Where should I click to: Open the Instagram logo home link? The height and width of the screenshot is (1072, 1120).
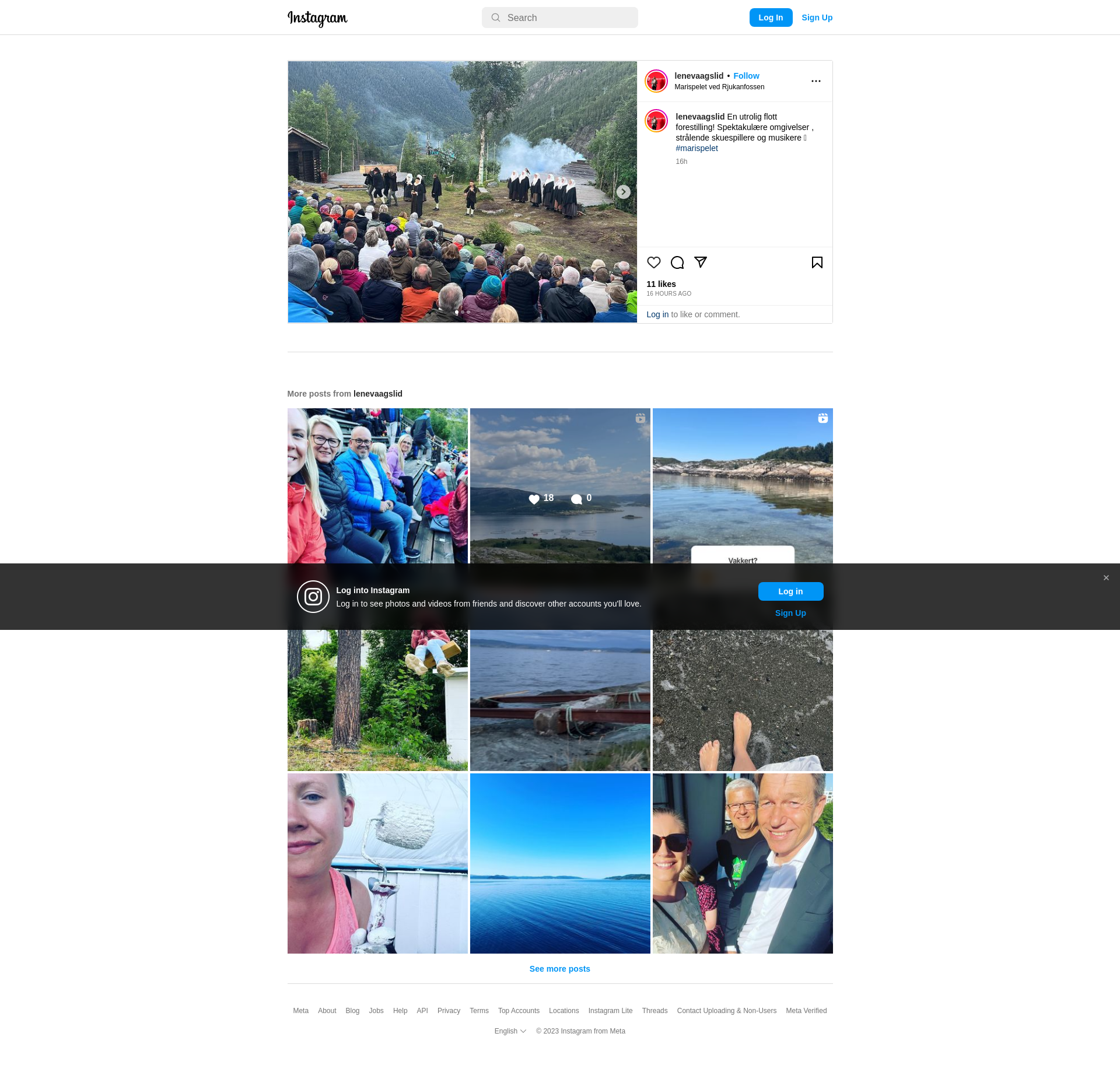[317, 18]
